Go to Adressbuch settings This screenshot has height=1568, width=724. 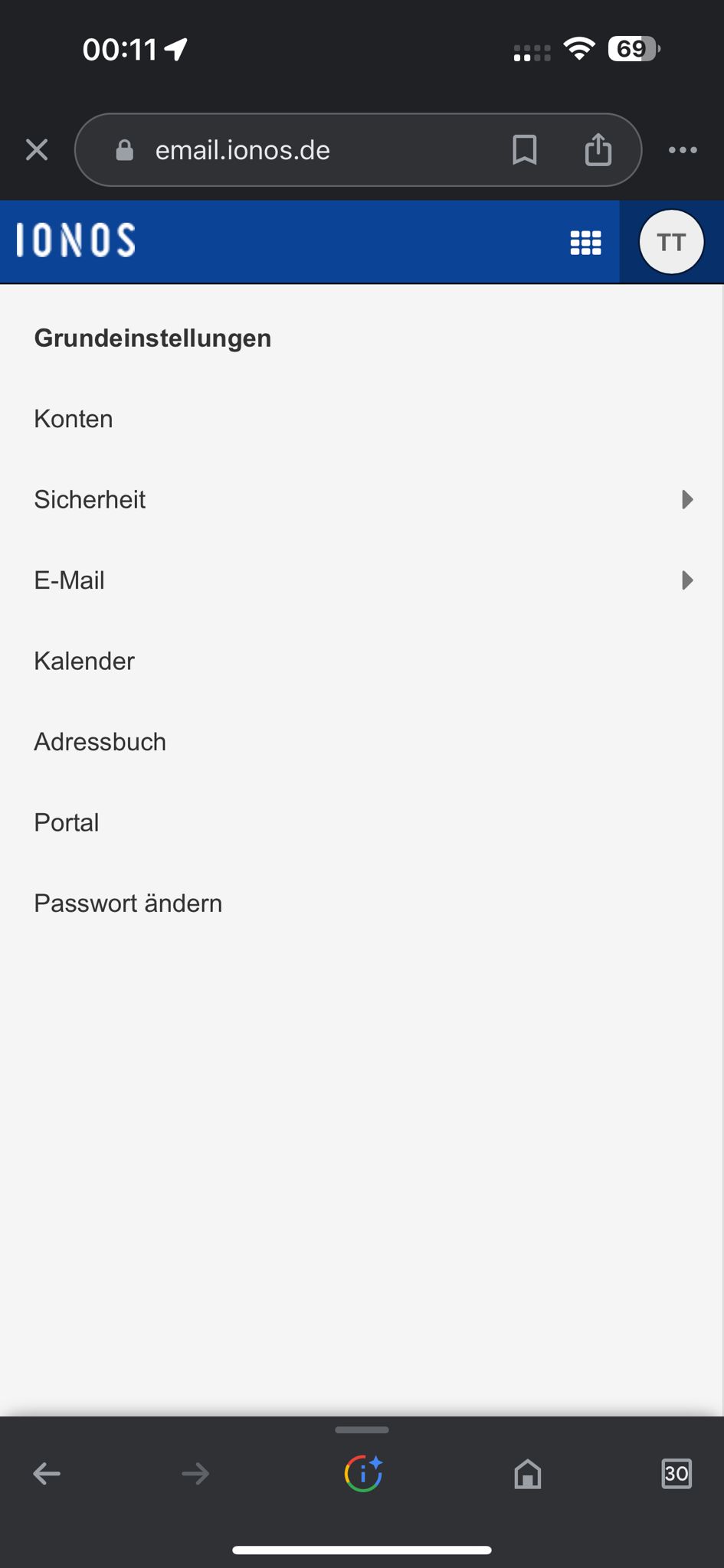tap(100, 742)
